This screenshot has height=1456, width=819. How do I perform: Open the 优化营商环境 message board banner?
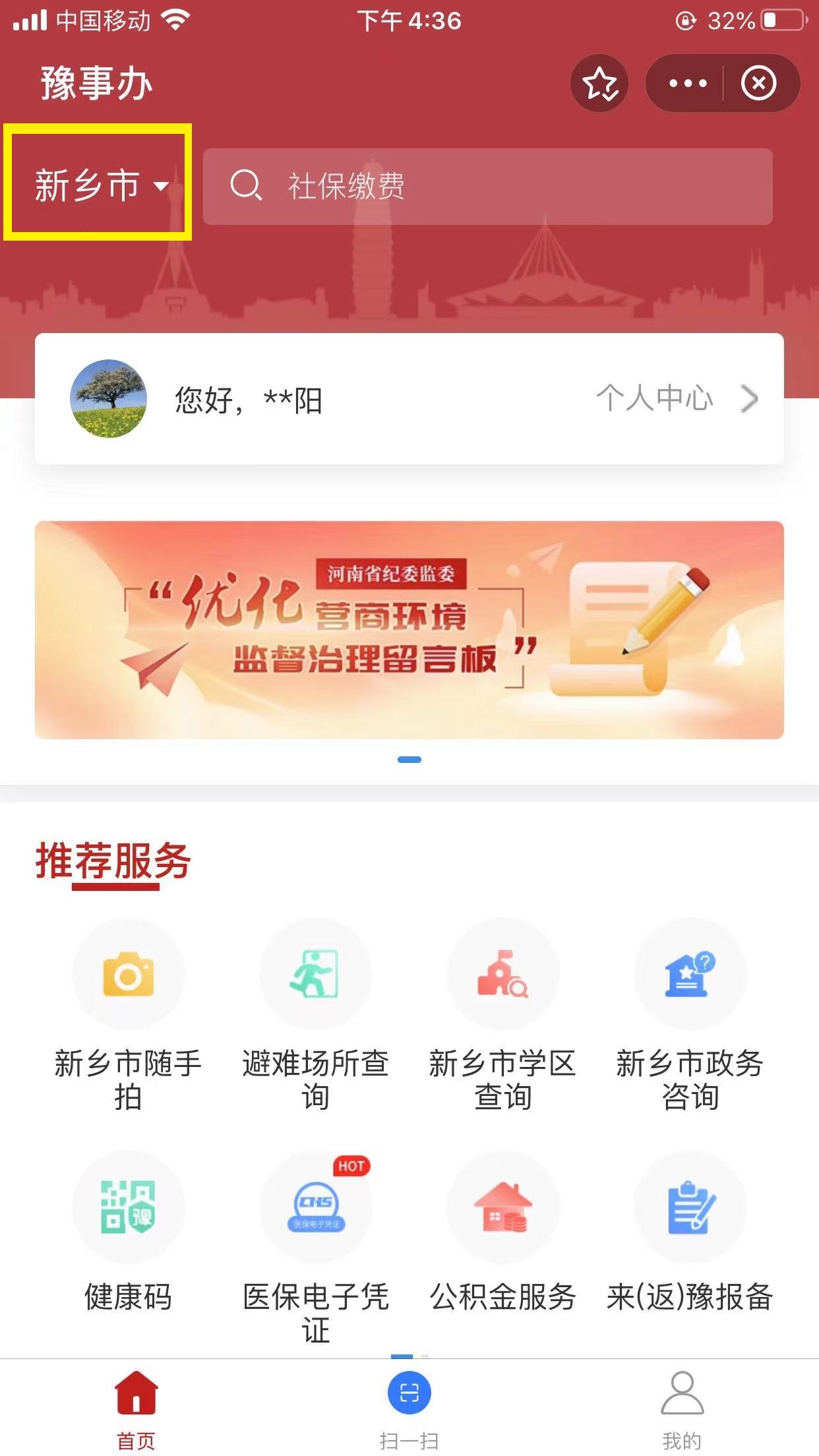click(x=409, y=630)
